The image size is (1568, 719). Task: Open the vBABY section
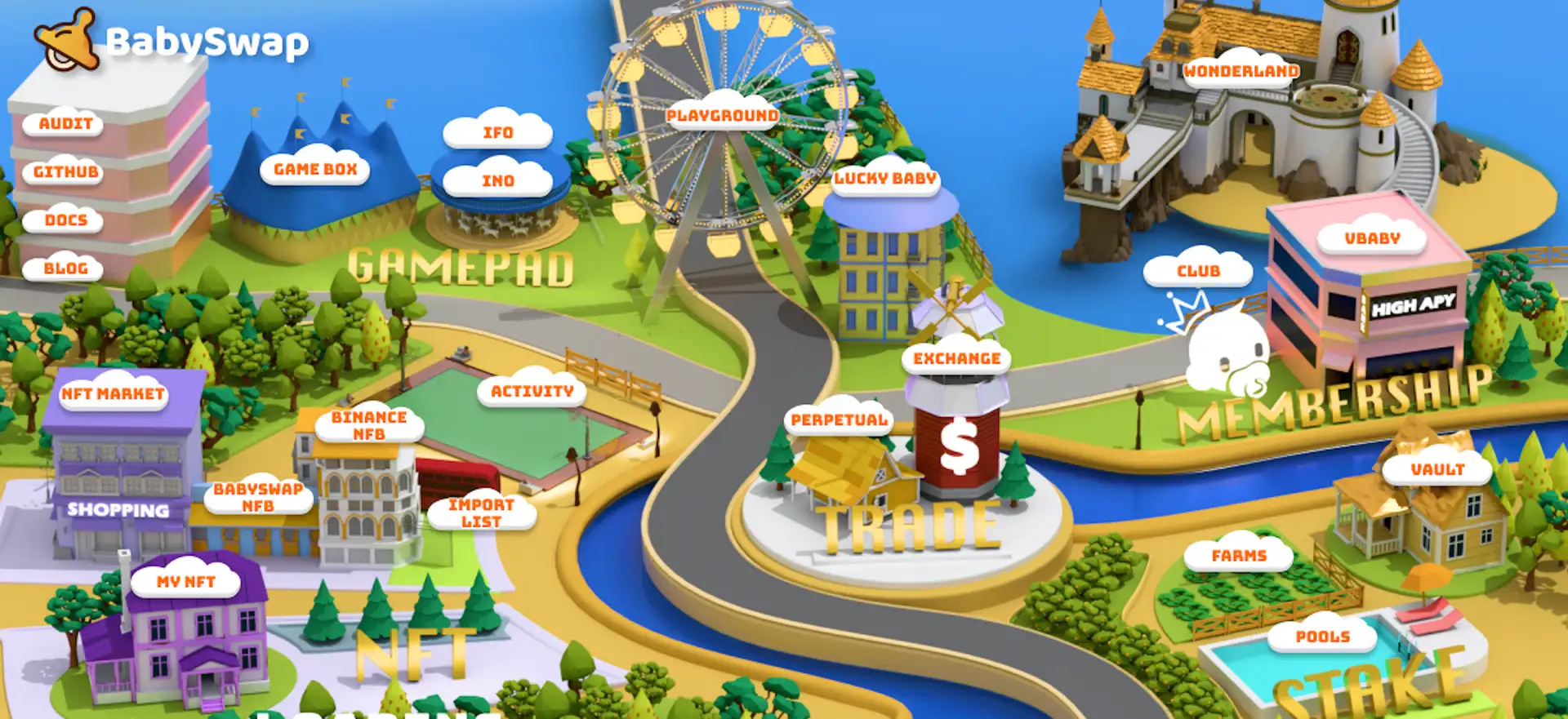pos(1372,238)
